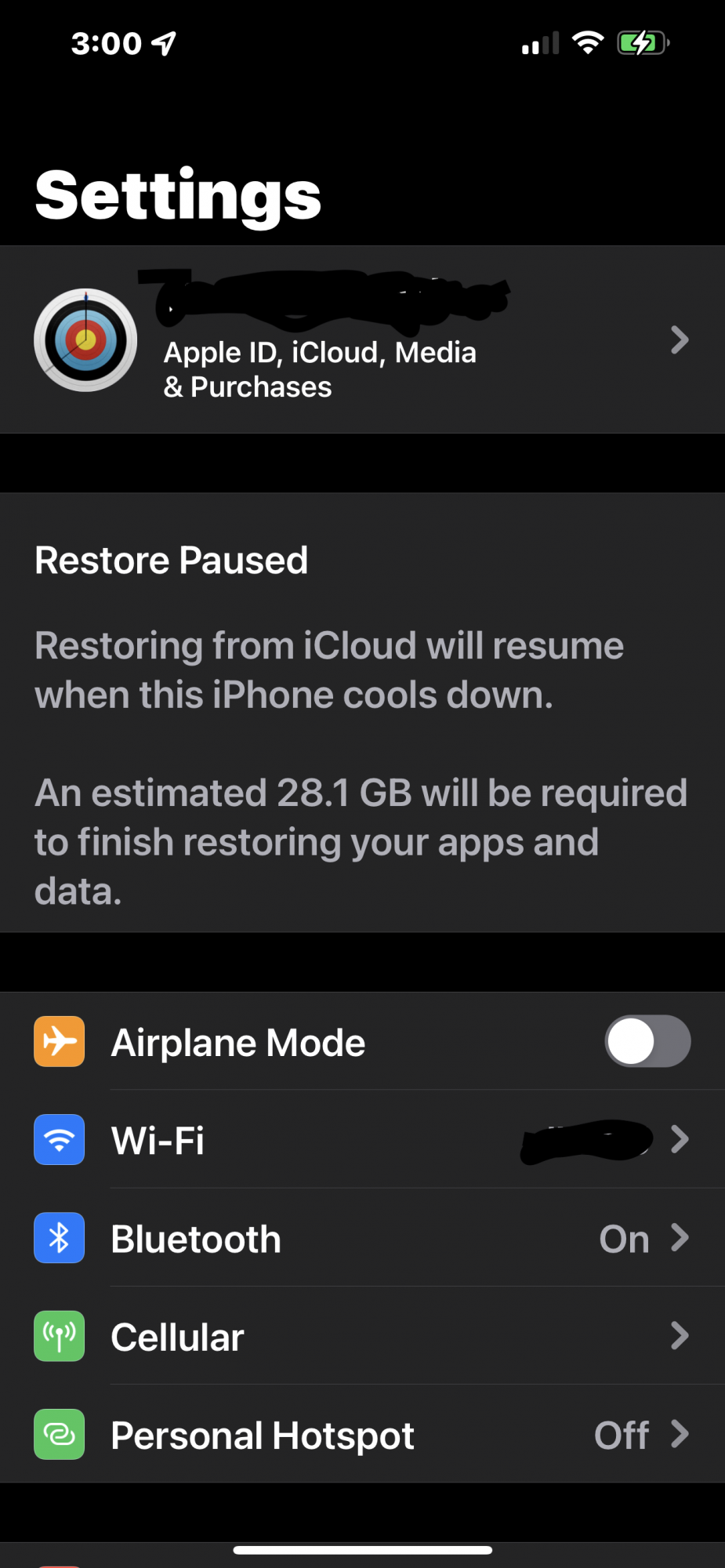
Task: Open Wi-Fi settings
Action: pos(362,1139)
